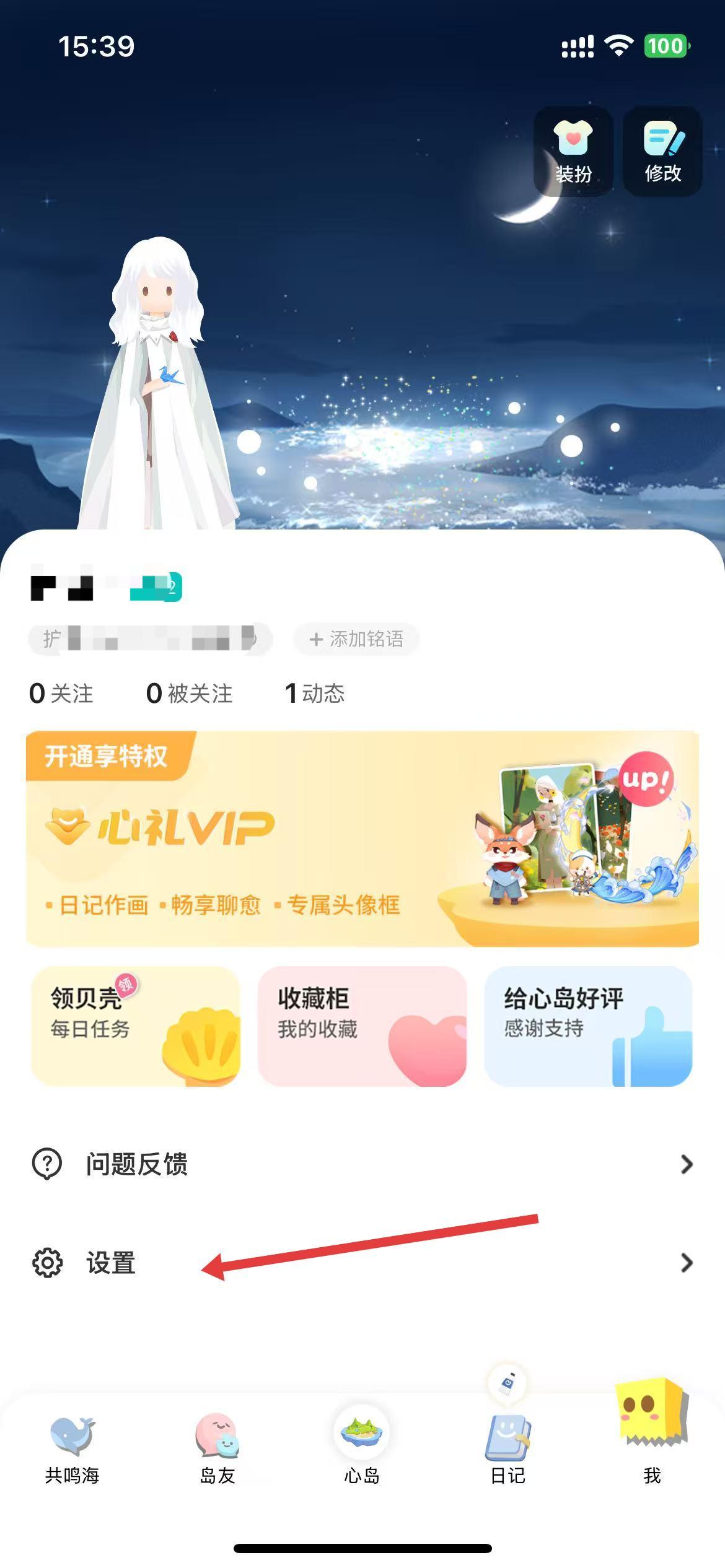Open the 装扮 dress-up button
The image size is (725, 1568).
pos(573,152)
